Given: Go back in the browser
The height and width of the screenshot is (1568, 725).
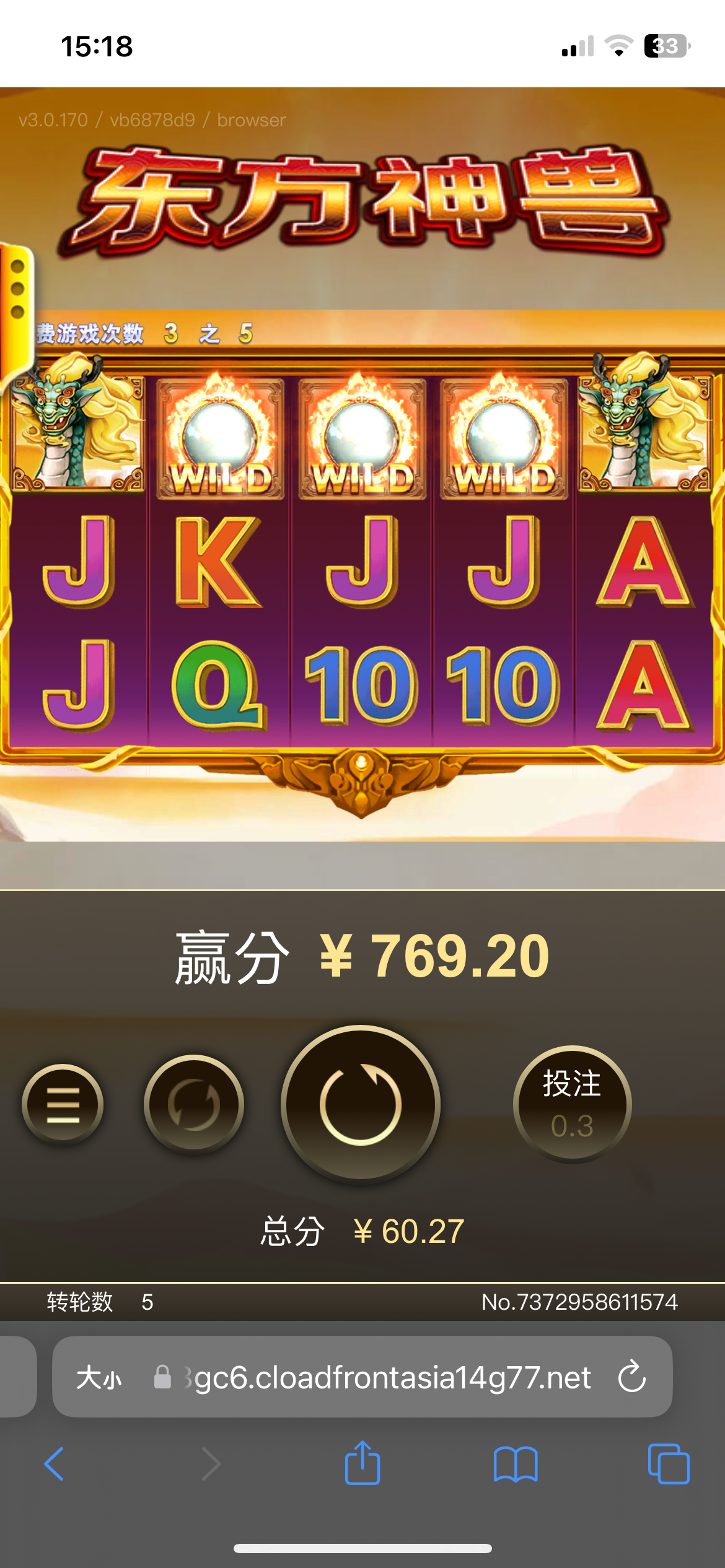Looking at the screenshot, I should click(x=55, y=1465).
